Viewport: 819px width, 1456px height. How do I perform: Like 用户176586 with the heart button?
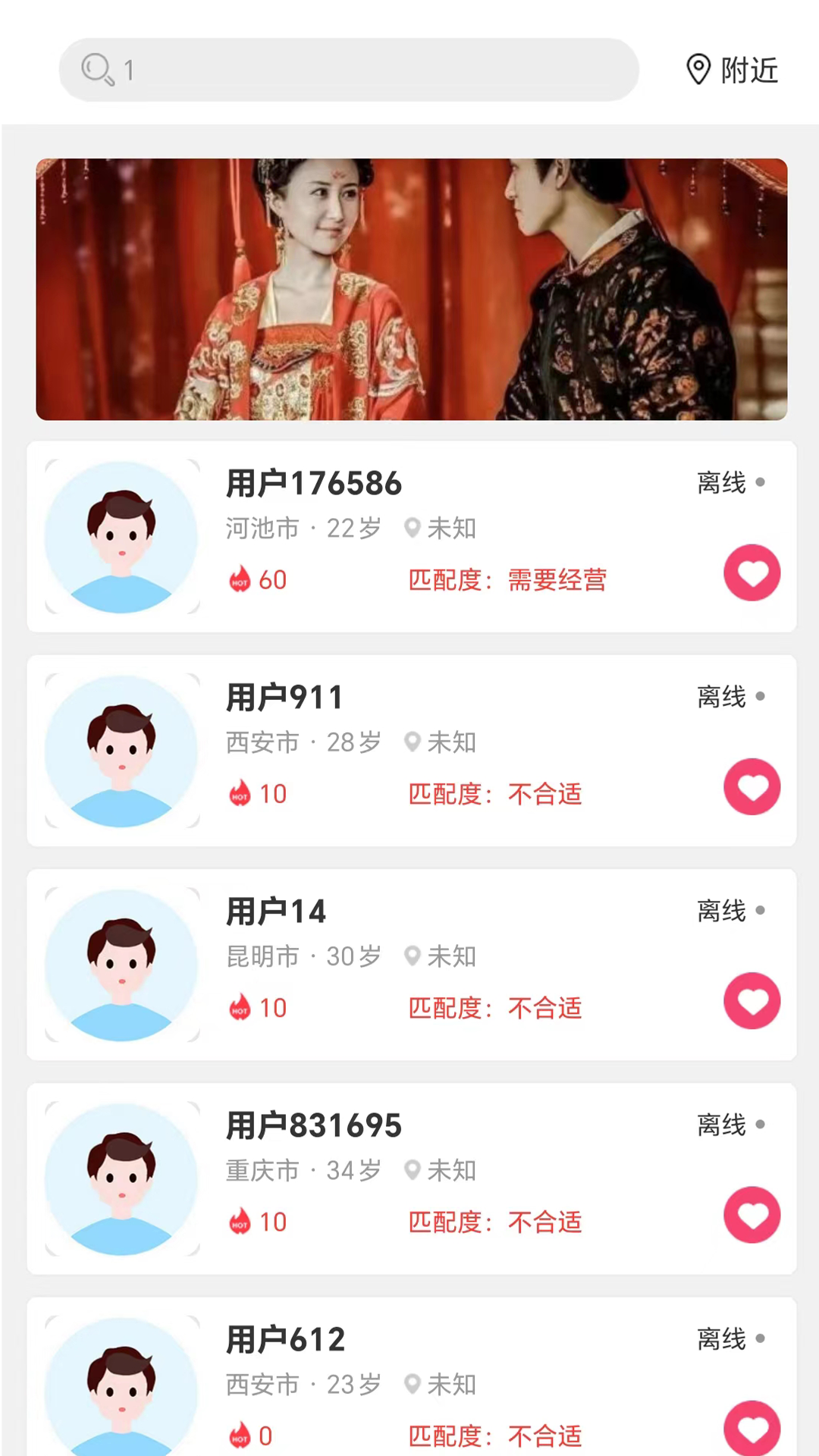point(752,573)
